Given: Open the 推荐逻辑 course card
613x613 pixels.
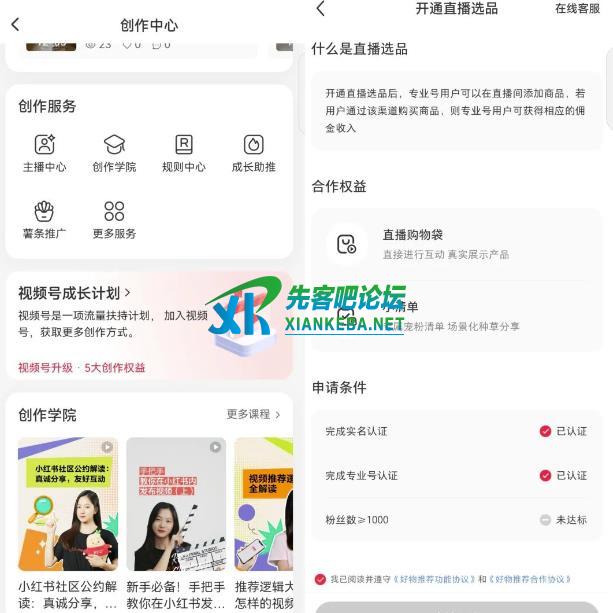Looking at the screenshot, I should [x=264, y=504].
